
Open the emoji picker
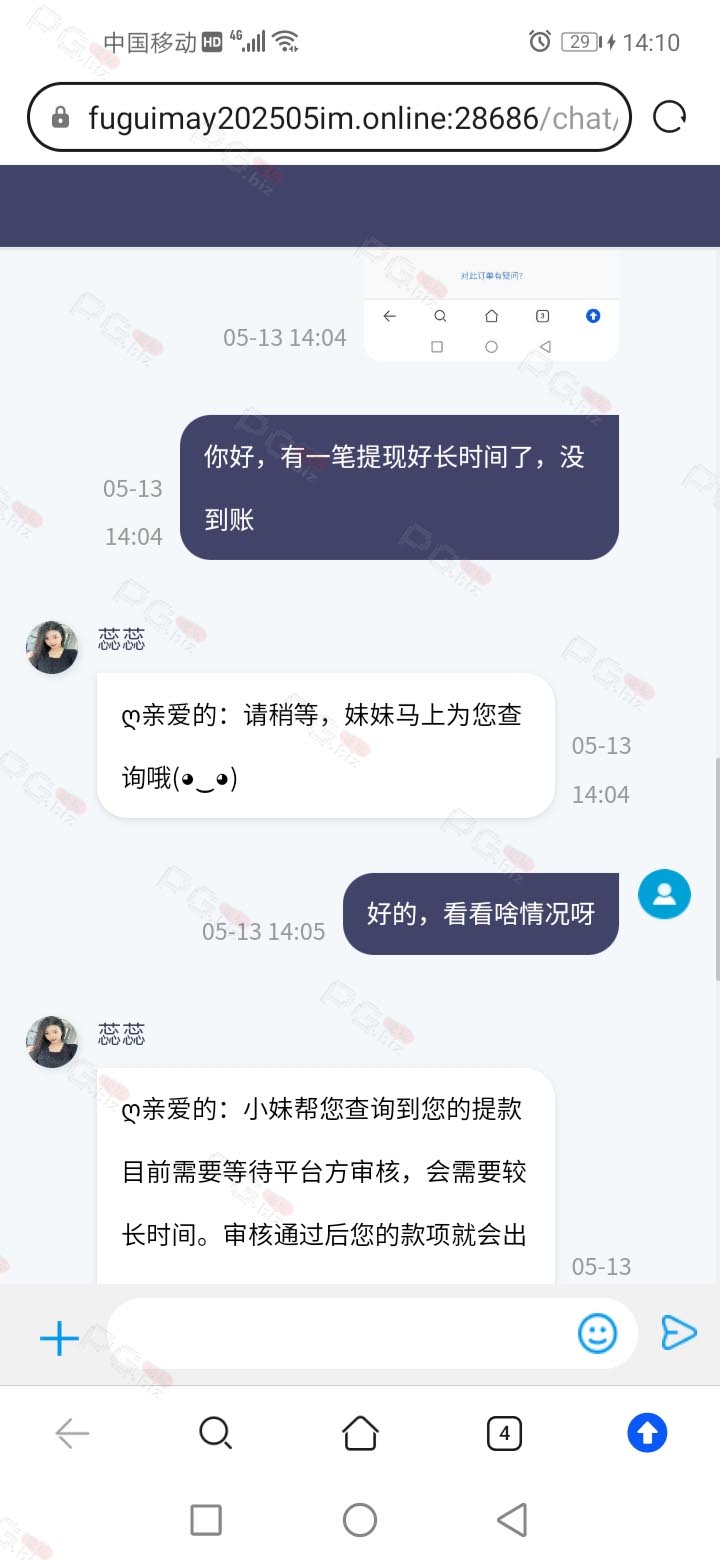coord(598,1333)
